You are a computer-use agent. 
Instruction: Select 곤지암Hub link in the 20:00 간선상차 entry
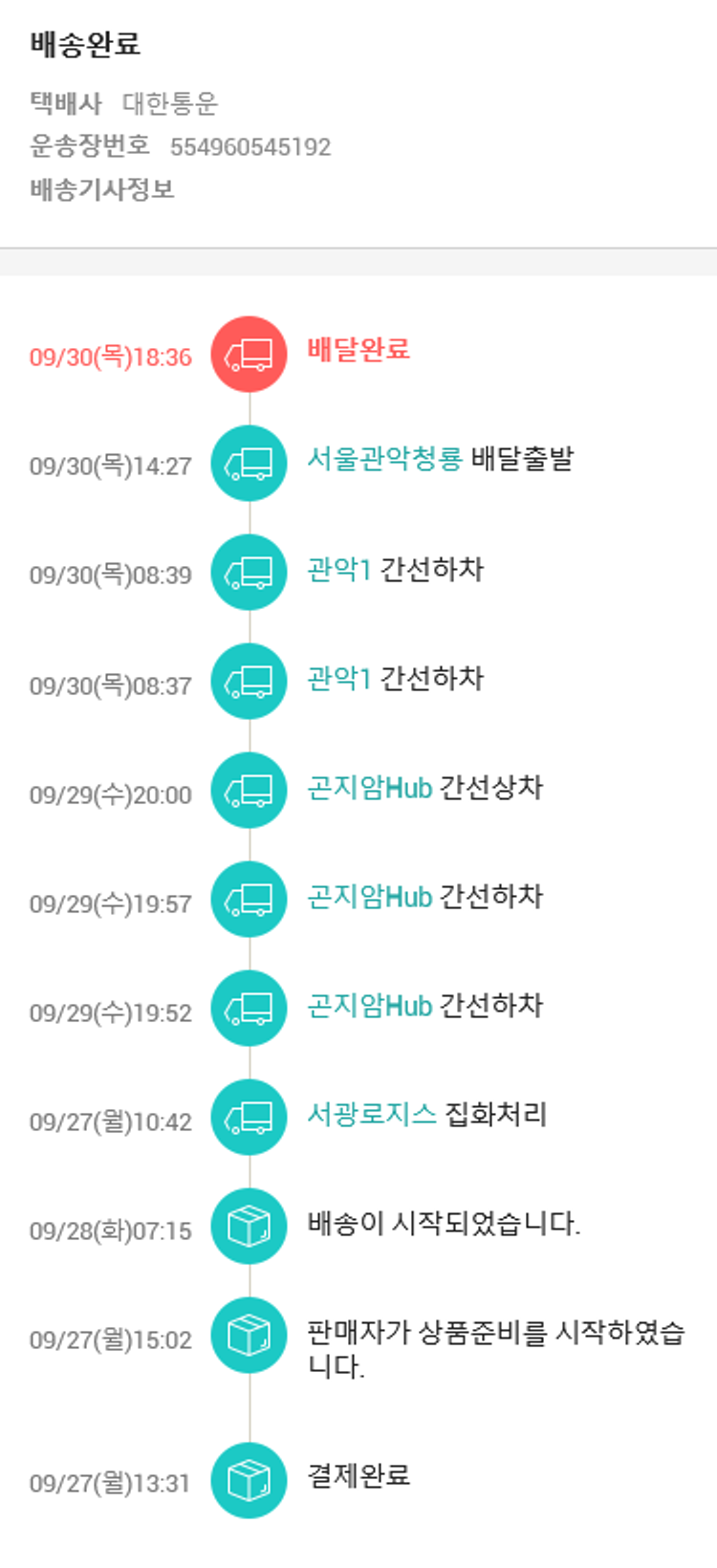[x=369, y=788]
